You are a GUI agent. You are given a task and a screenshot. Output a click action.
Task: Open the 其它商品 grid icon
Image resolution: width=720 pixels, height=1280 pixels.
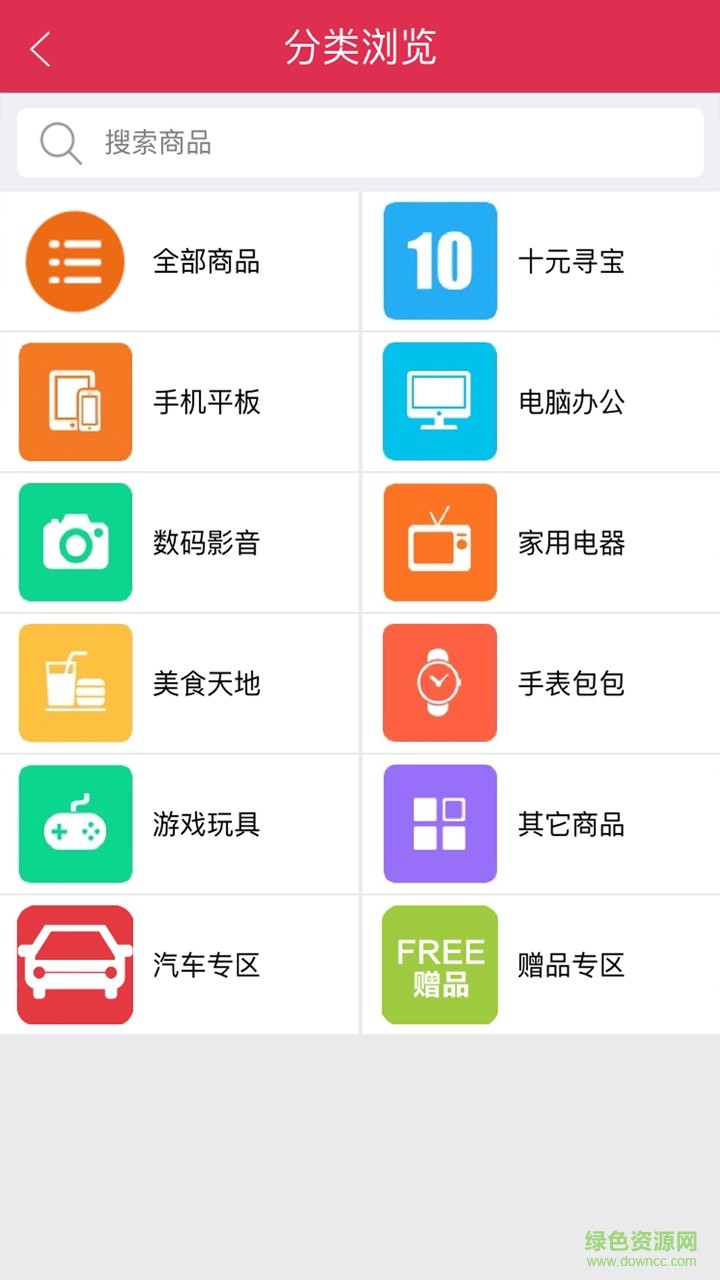(439, 824)
